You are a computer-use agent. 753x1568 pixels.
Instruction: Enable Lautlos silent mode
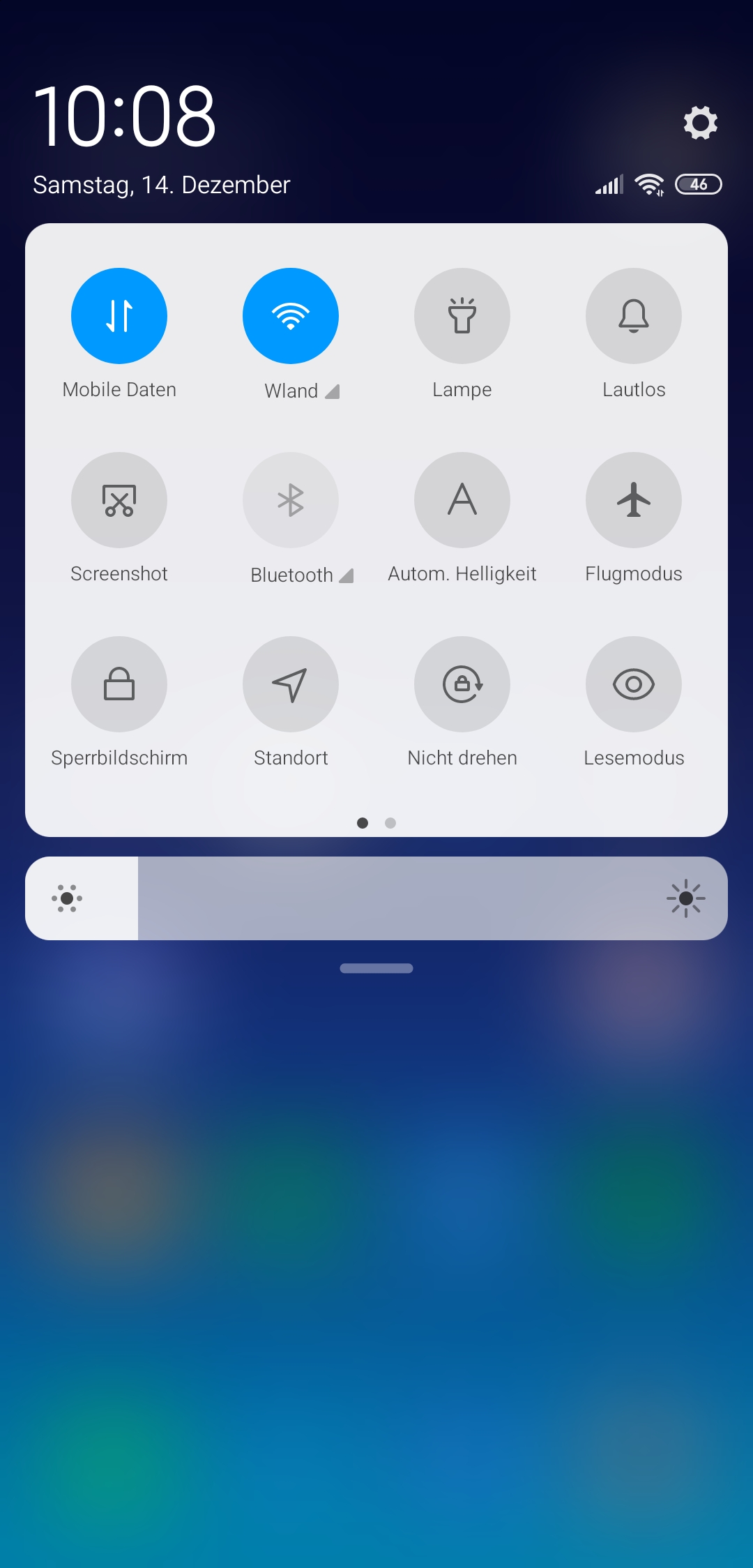pyautogui.click(x=634, y=316)
